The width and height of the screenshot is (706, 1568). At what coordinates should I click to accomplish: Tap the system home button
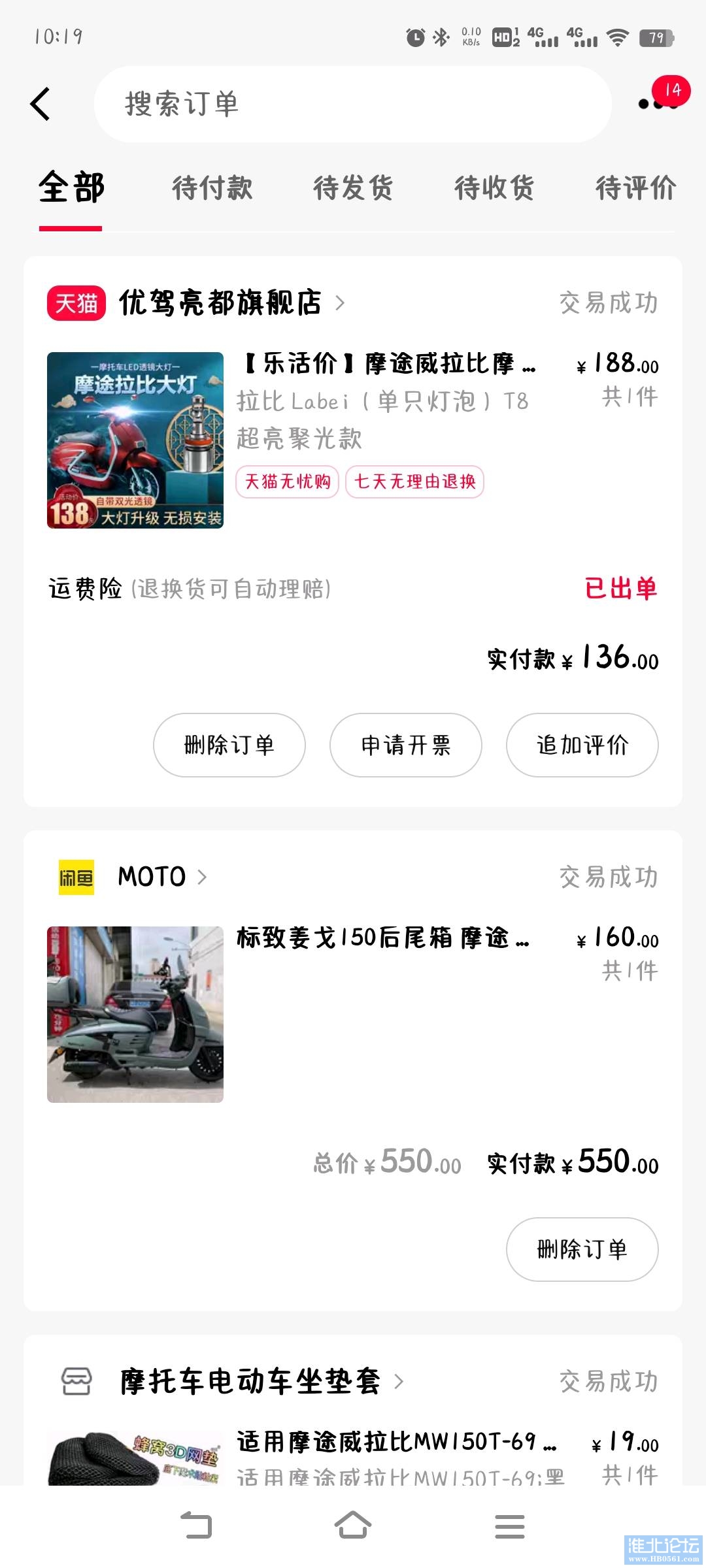(x=353, y=1526)
